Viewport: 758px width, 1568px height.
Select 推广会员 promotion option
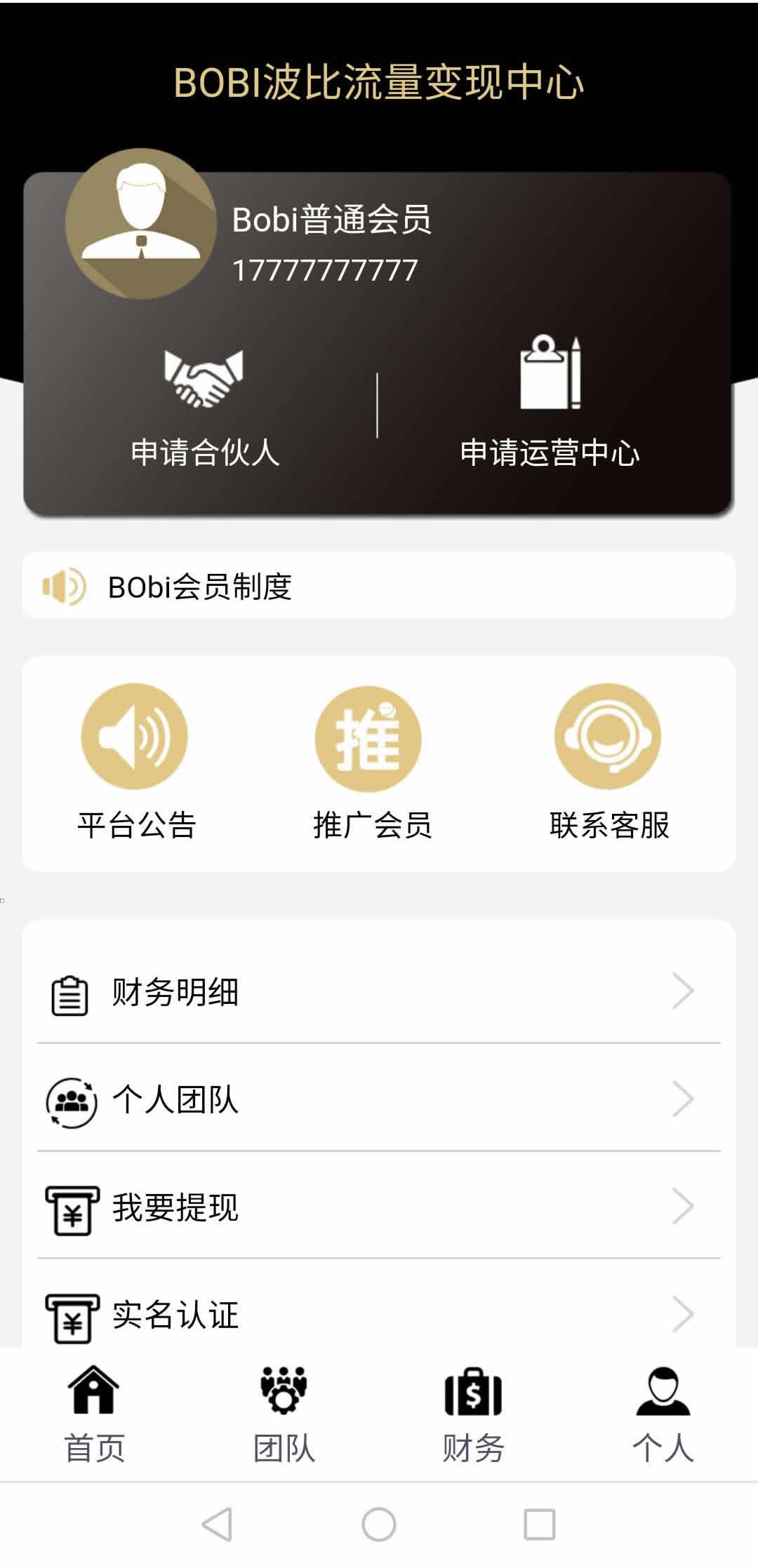[370, 761]
